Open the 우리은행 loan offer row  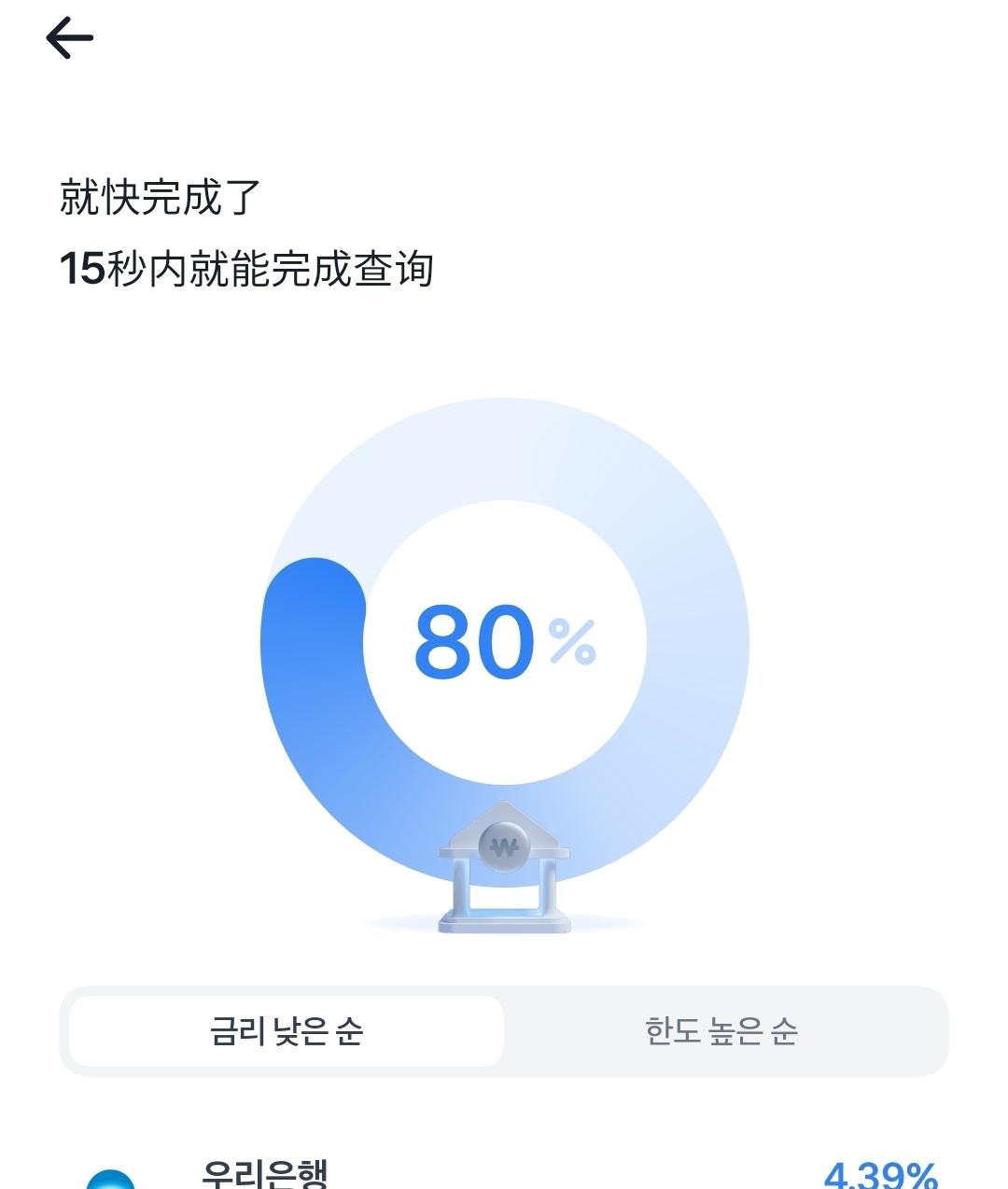tap(504, 1172)
